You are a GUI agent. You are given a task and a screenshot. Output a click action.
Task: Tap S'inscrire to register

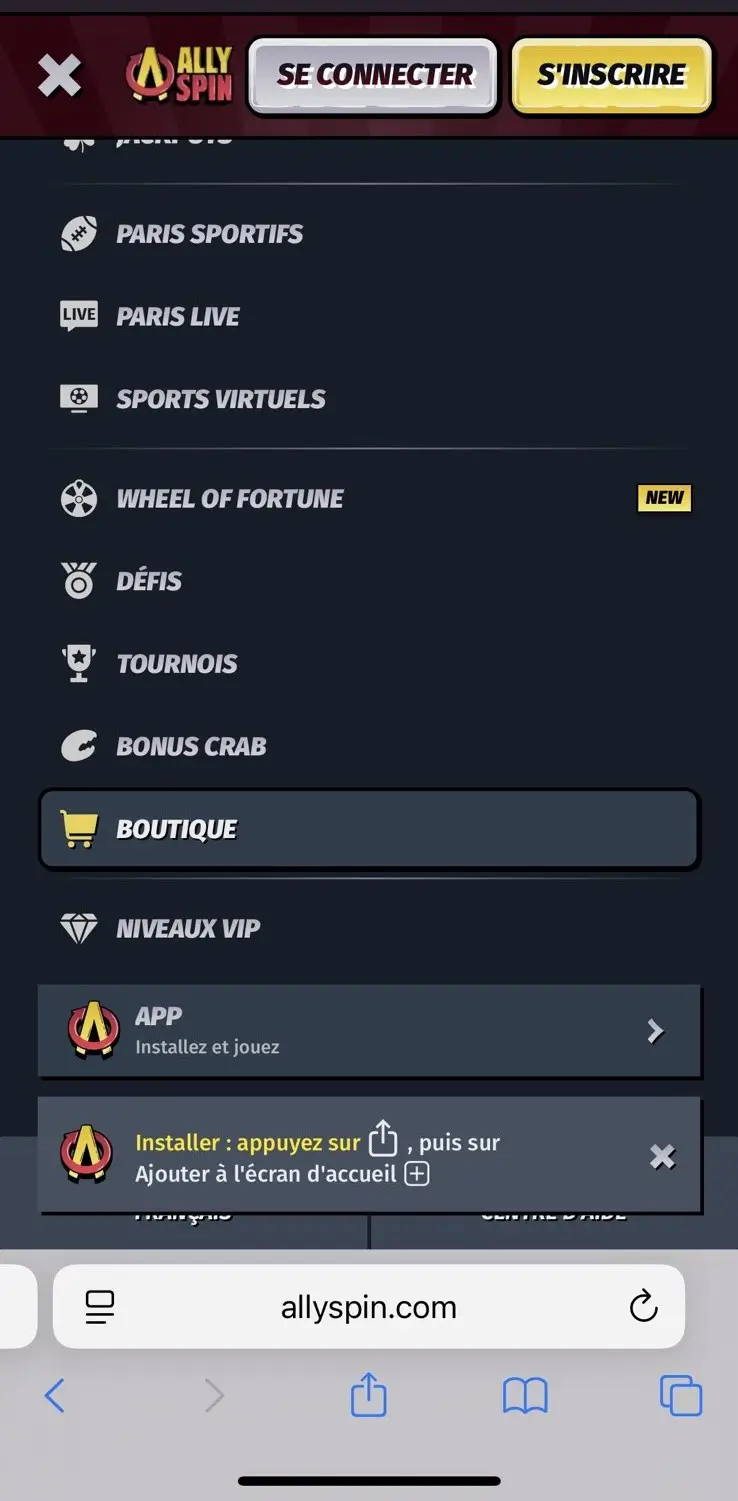pos(611,75)
